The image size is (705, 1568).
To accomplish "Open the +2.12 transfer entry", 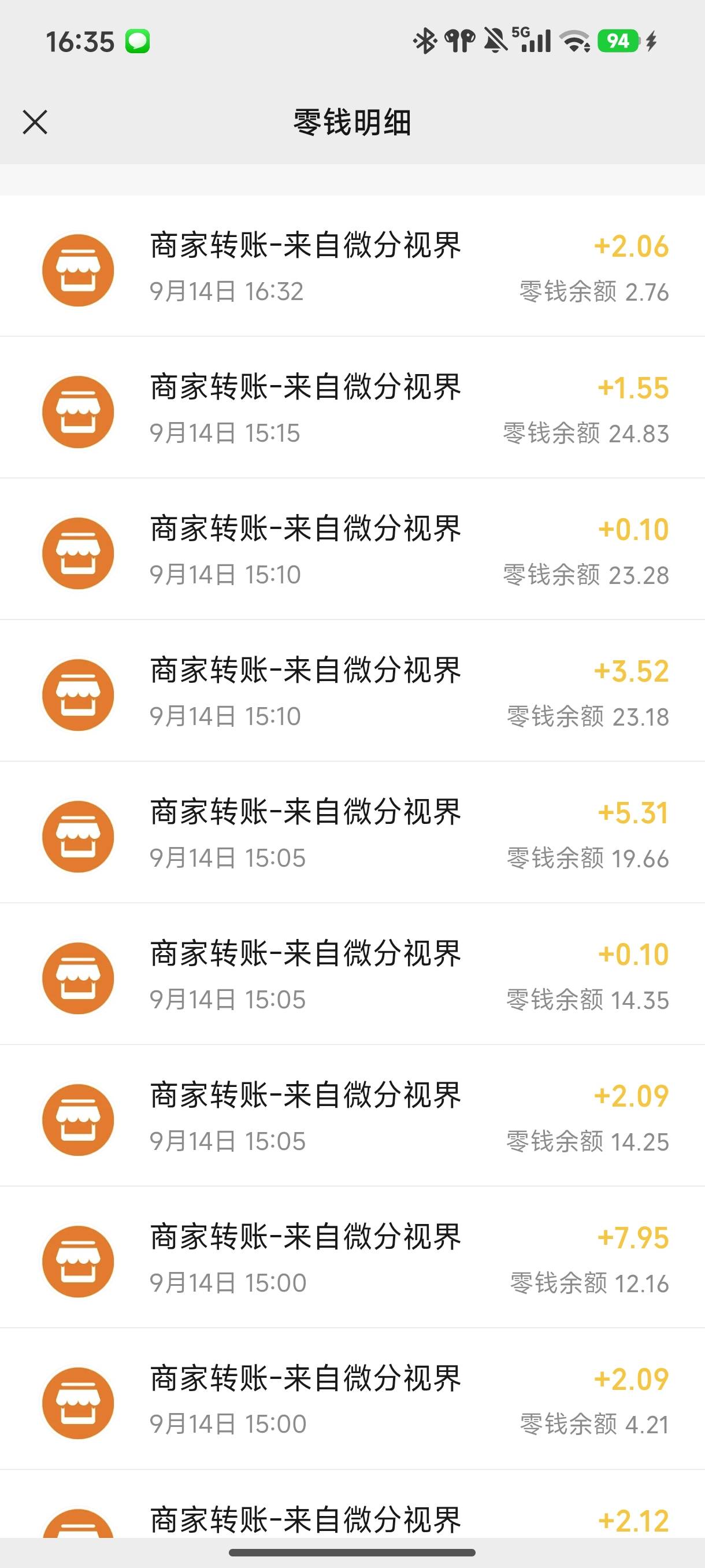I will tap(352, 1503).
